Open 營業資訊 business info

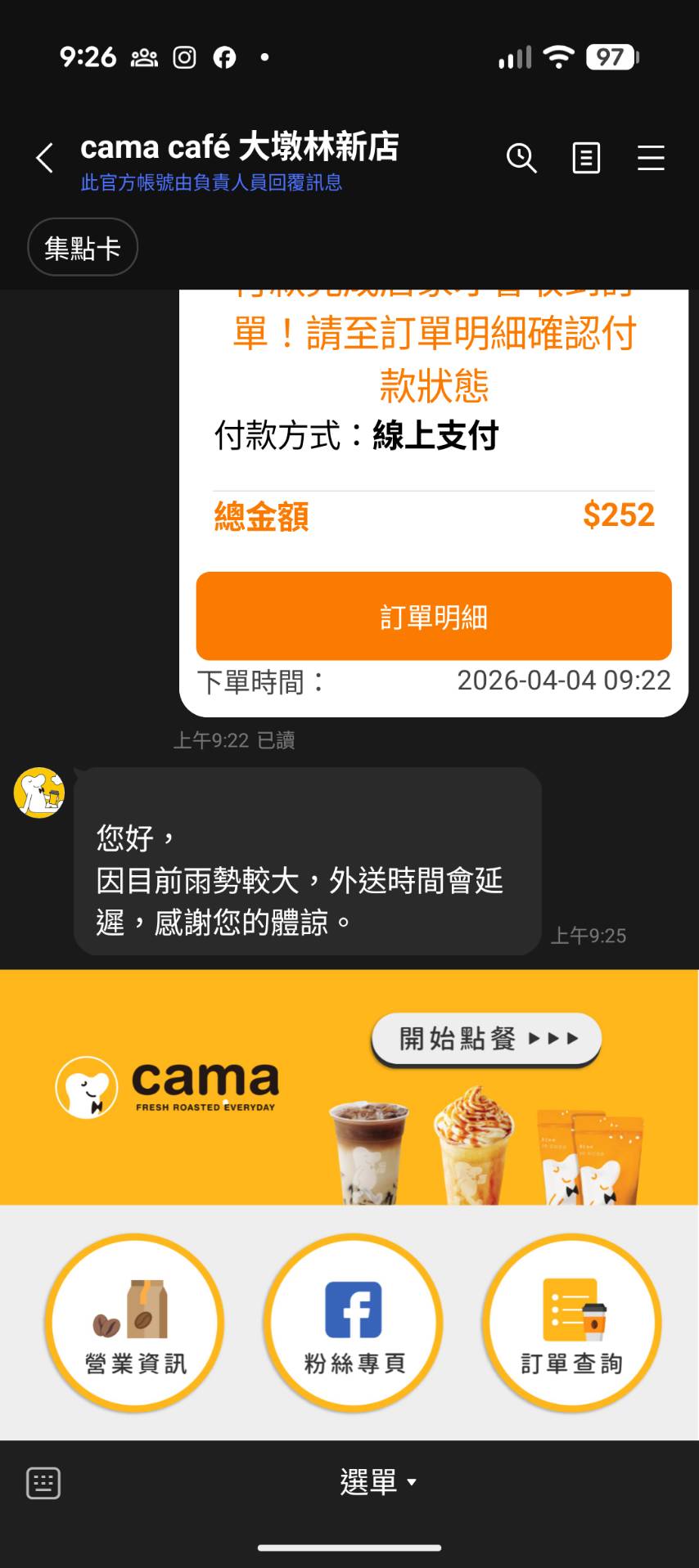tap(135, 1322)
